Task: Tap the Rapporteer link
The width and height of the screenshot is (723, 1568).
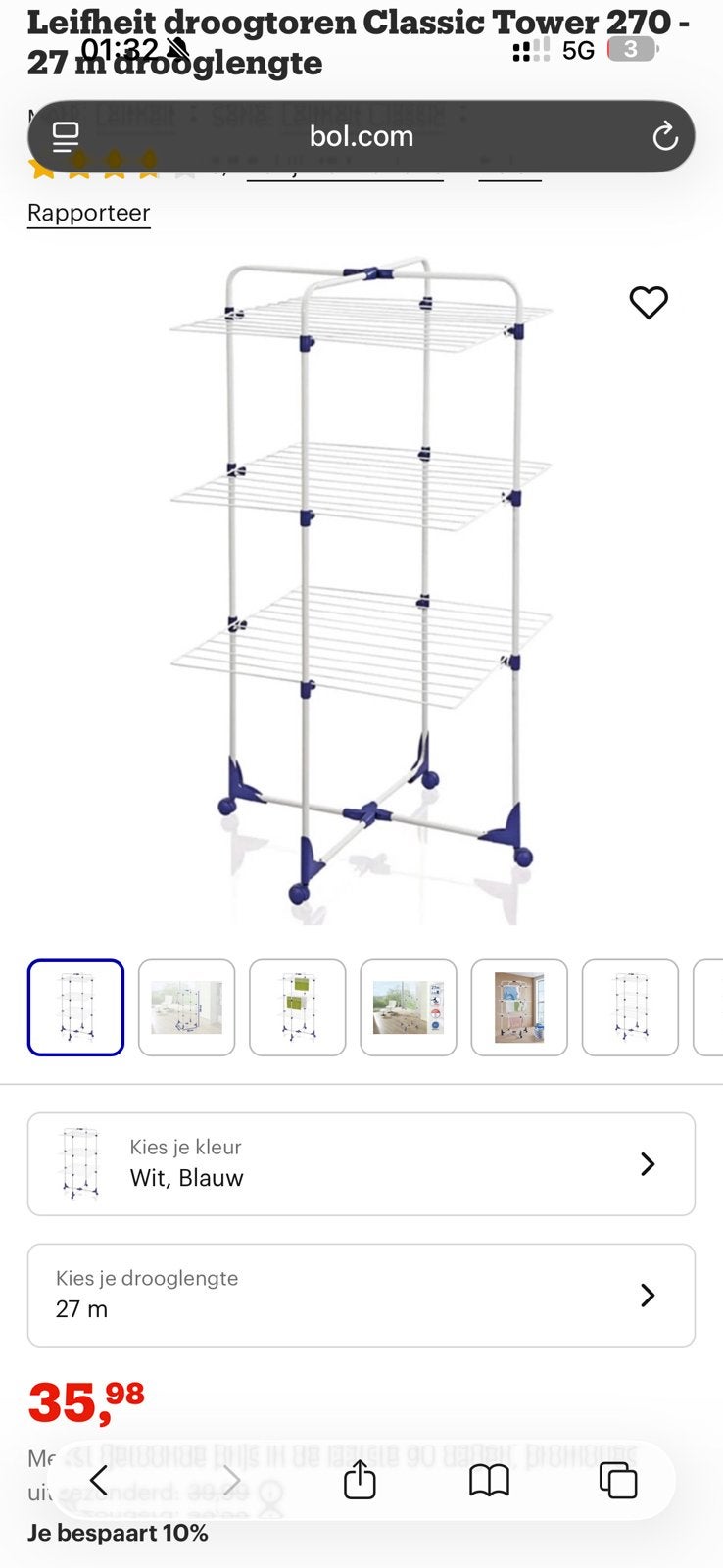Action: coord(89,213)
